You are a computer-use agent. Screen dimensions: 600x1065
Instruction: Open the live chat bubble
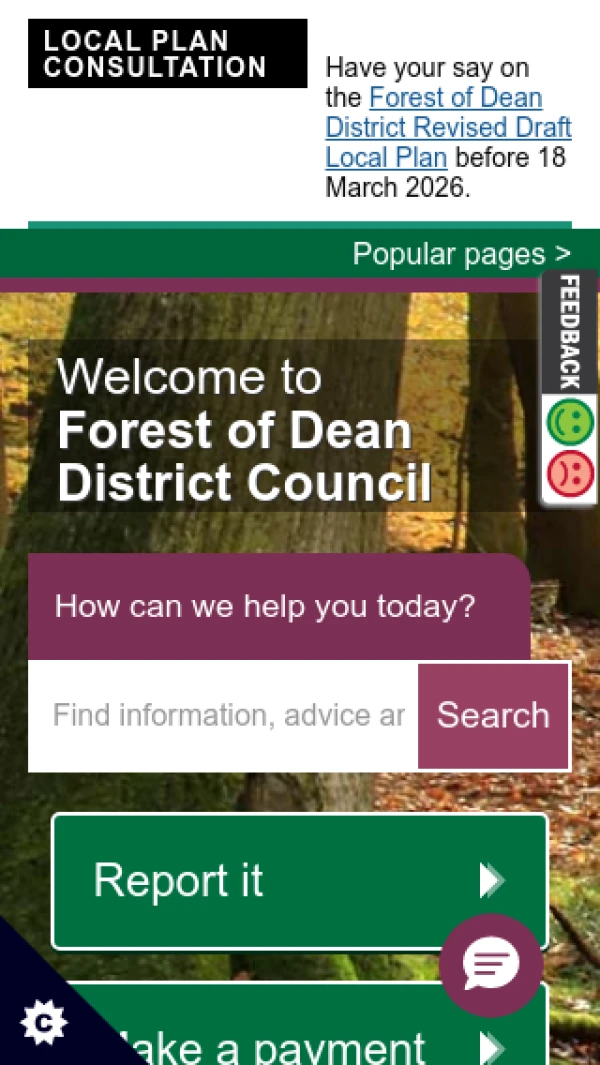point(491,965)
